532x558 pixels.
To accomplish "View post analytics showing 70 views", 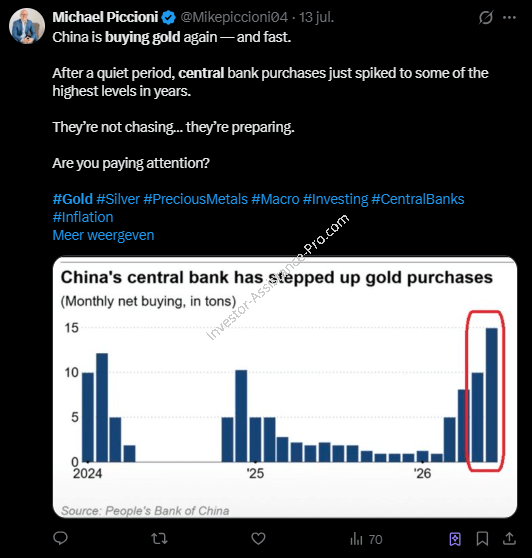I will pyautogui.click(x=366, y=539).
